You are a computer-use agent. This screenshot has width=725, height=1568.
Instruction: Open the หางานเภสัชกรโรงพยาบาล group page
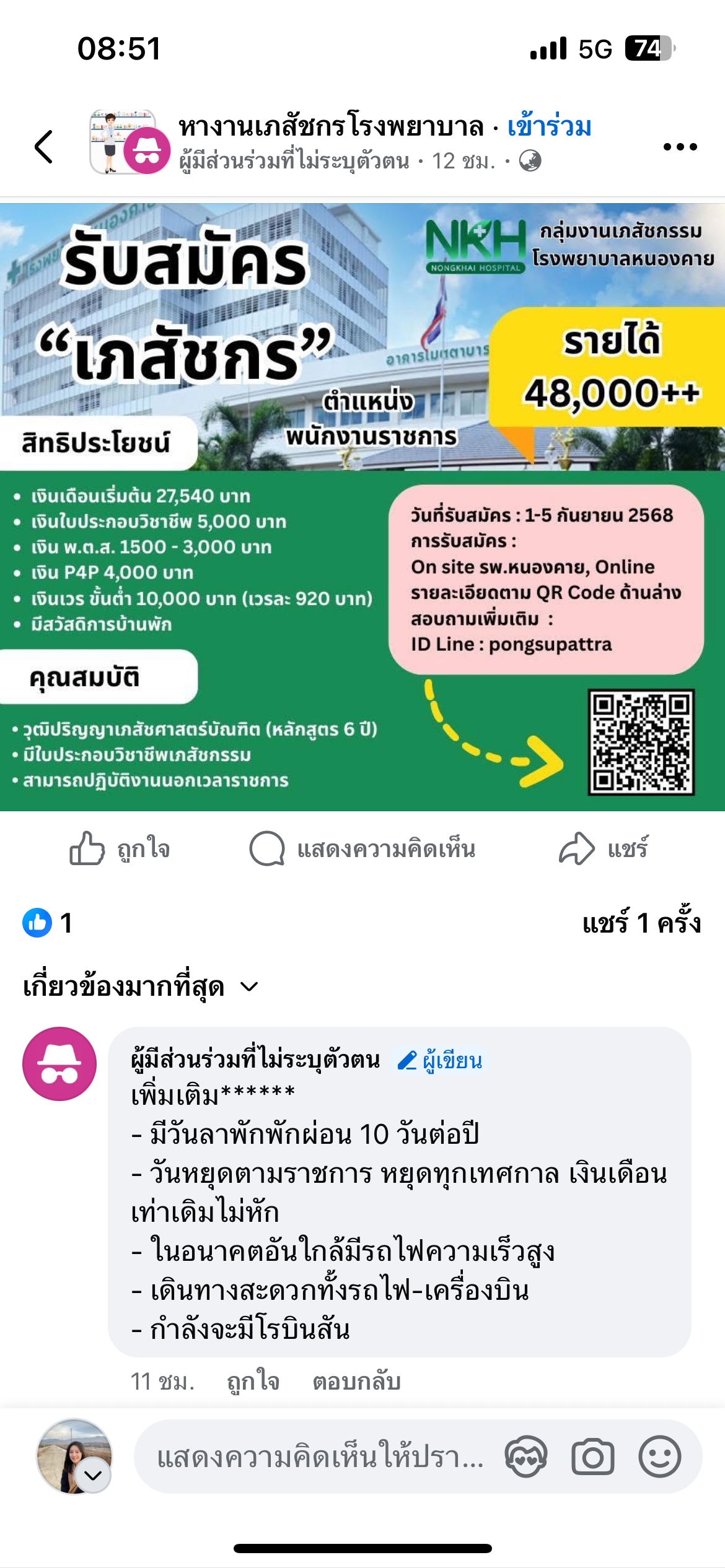click(x=331, y=126)
